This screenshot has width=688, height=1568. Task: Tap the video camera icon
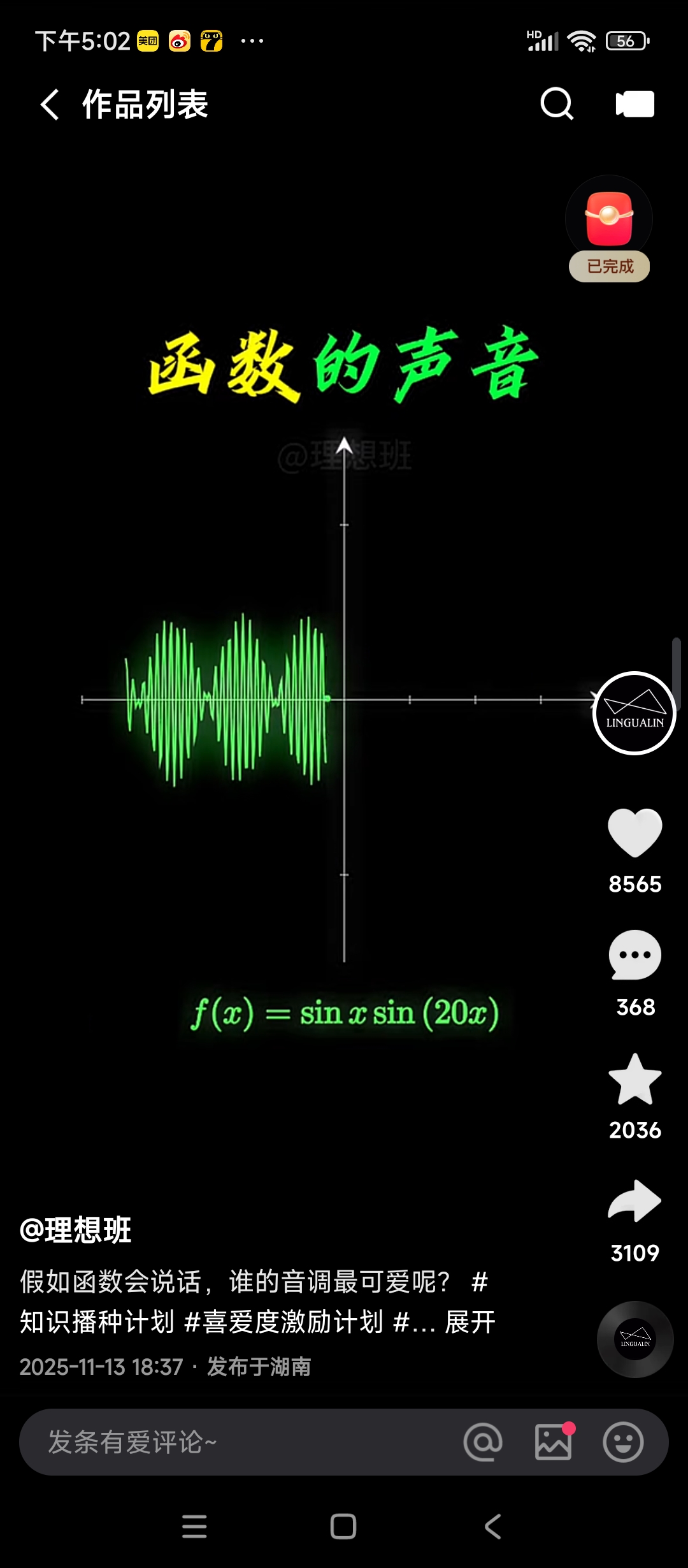[x=634, y=104]
